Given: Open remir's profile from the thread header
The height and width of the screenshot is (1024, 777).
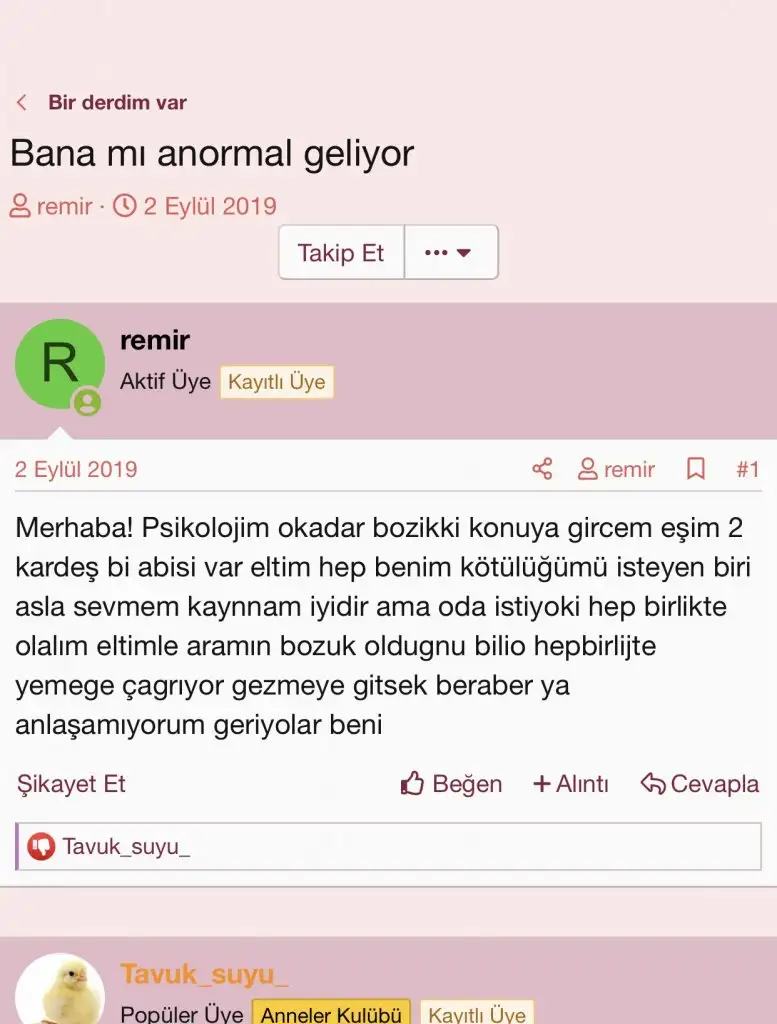Looking at the screenshot, I should pyautogui.click(x=63, y=207).
